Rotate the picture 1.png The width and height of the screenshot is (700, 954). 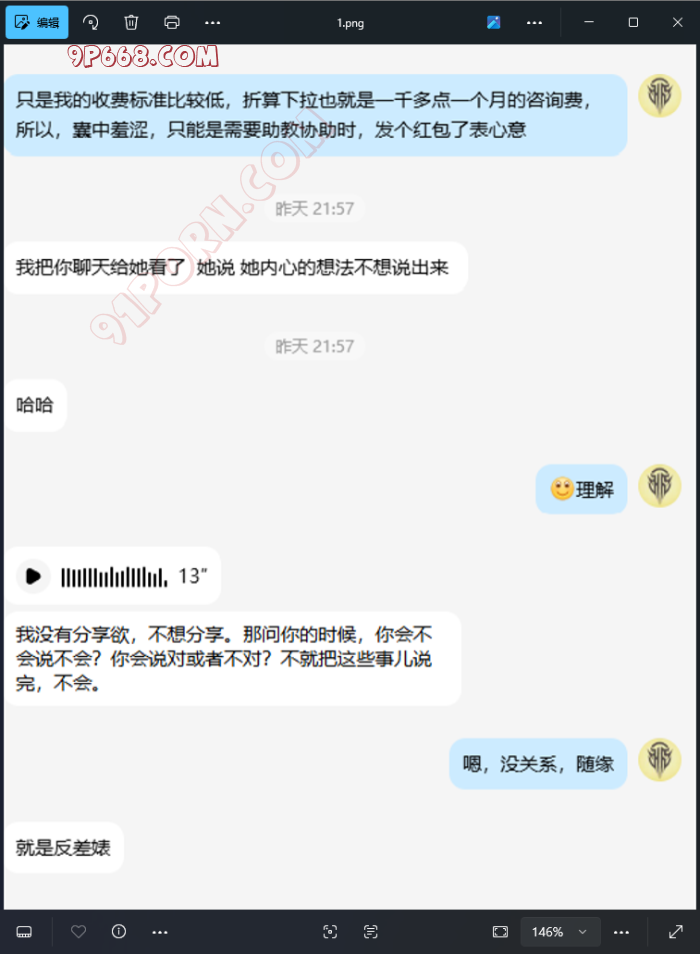coord(91,22)
